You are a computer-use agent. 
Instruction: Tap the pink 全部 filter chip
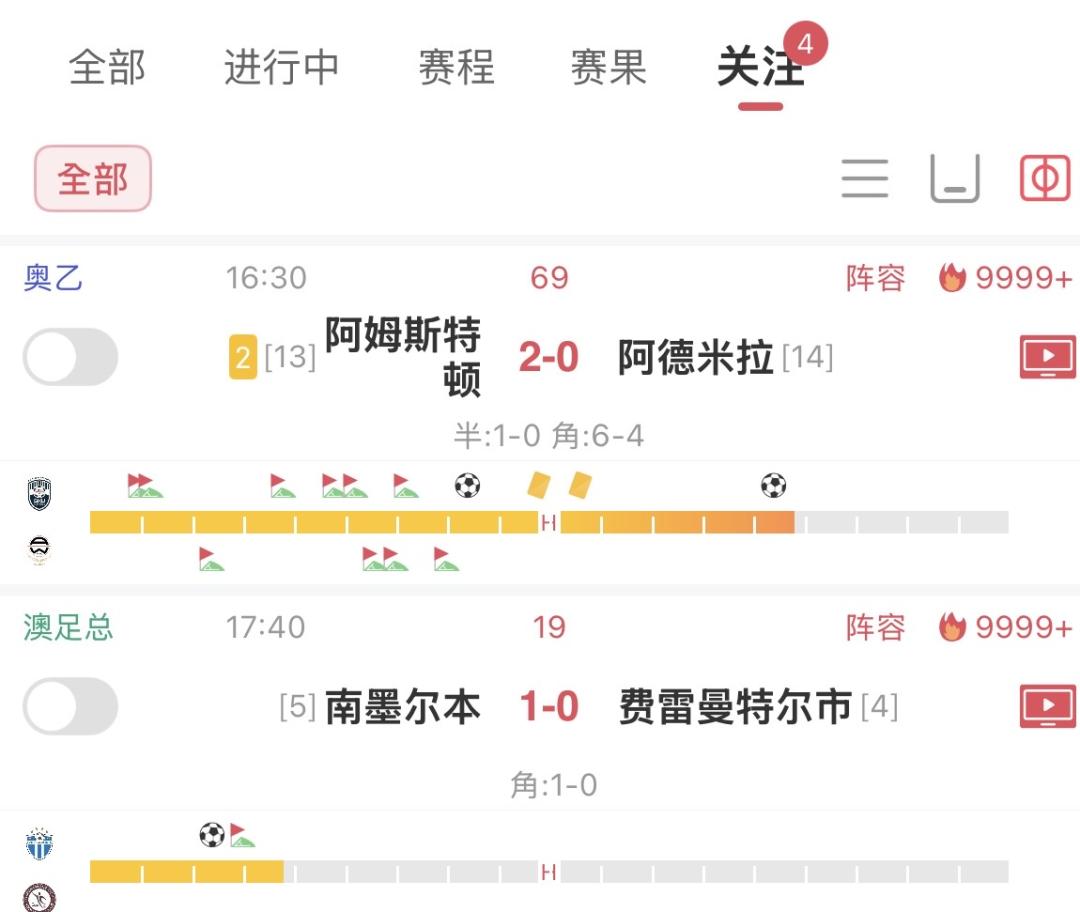[x=93, y=178]
